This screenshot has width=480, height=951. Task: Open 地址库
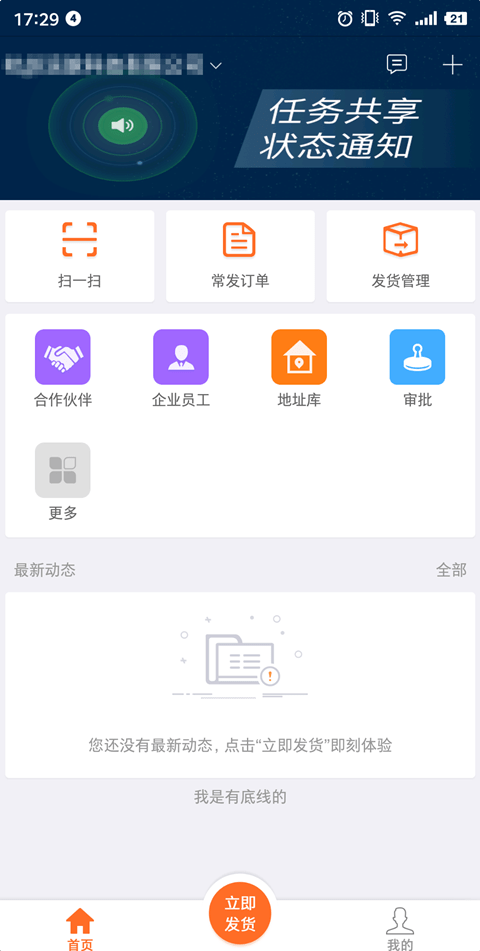(x=299, y=368)
